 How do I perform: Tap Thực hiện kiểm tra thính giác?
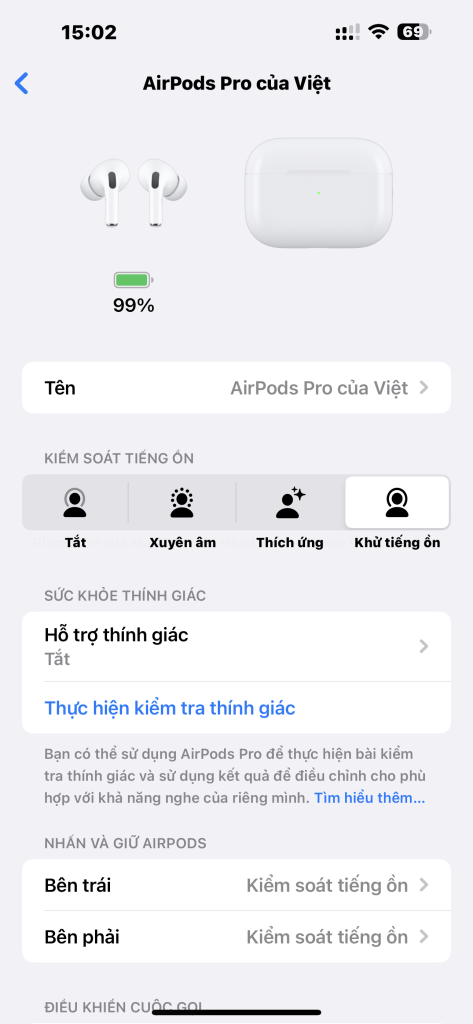click(170, 708)
